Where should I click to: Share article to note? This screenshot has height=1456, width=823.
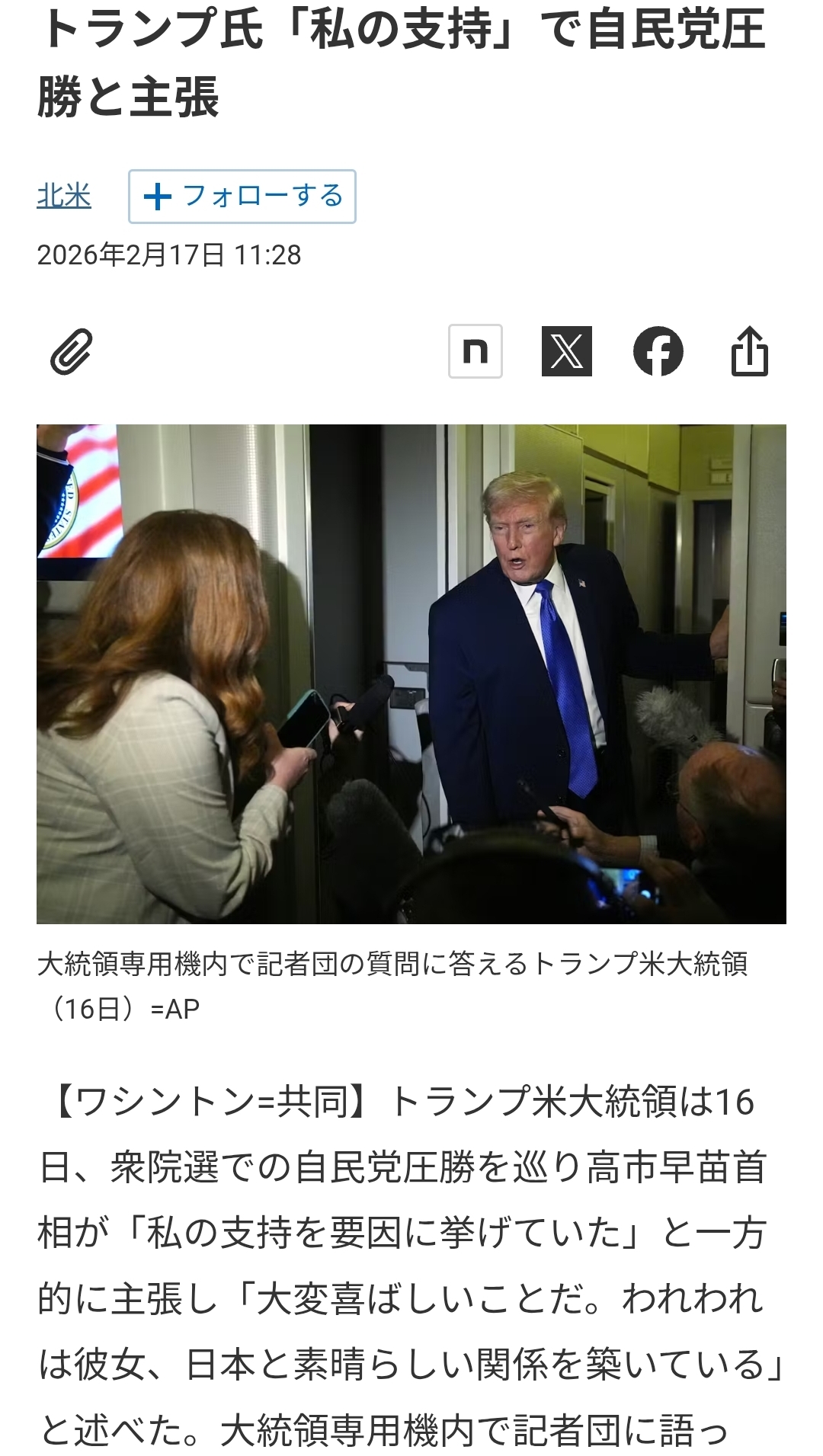(x=476, y=351)
